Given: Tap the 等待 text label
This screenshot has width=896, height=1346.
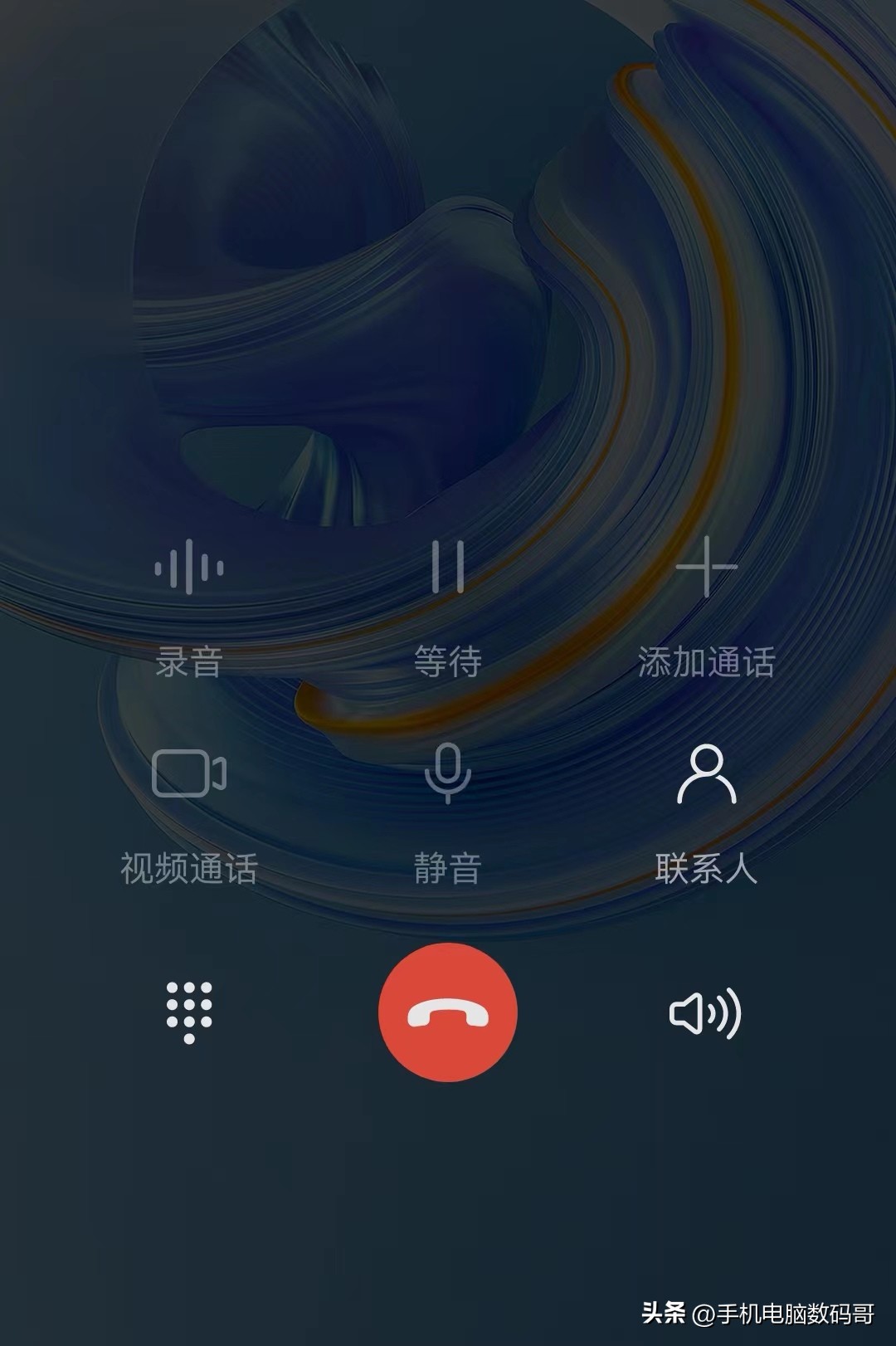Looking at the screenshot, I should tap(448, 660).
